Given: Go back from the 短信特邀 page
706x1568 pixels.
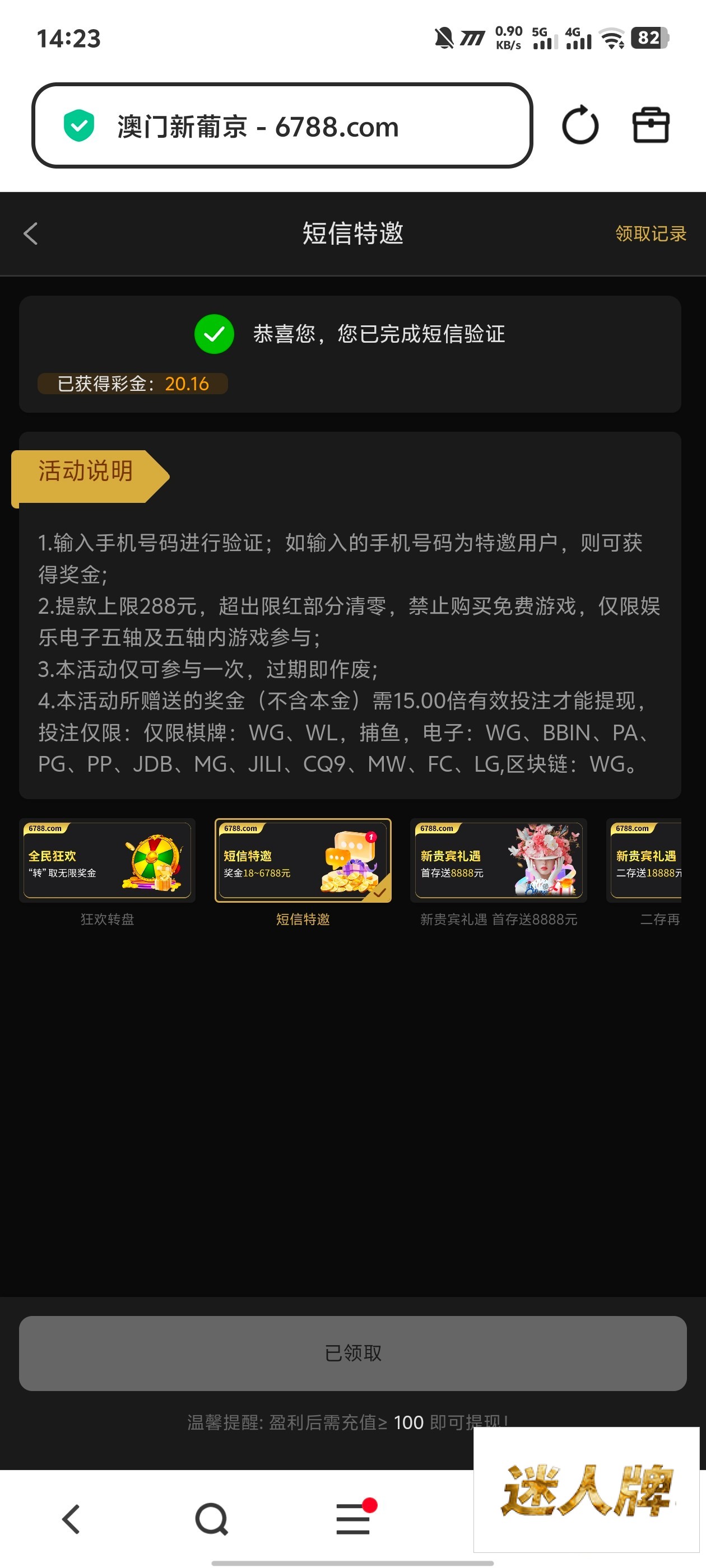Looking at the screenshot, I should [30, 234].
